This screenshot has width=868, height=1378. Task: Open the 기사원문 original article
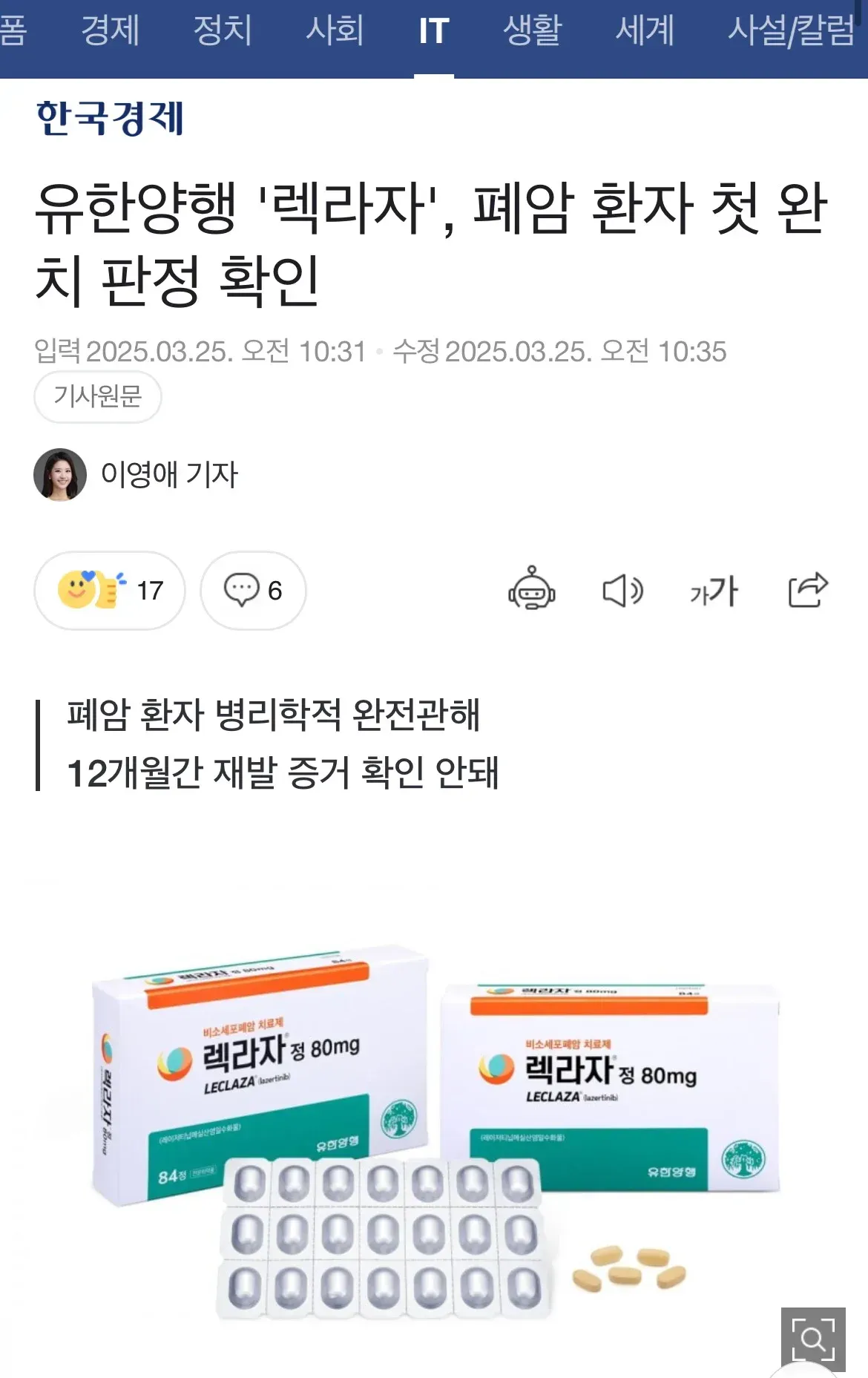pos(97,397)
